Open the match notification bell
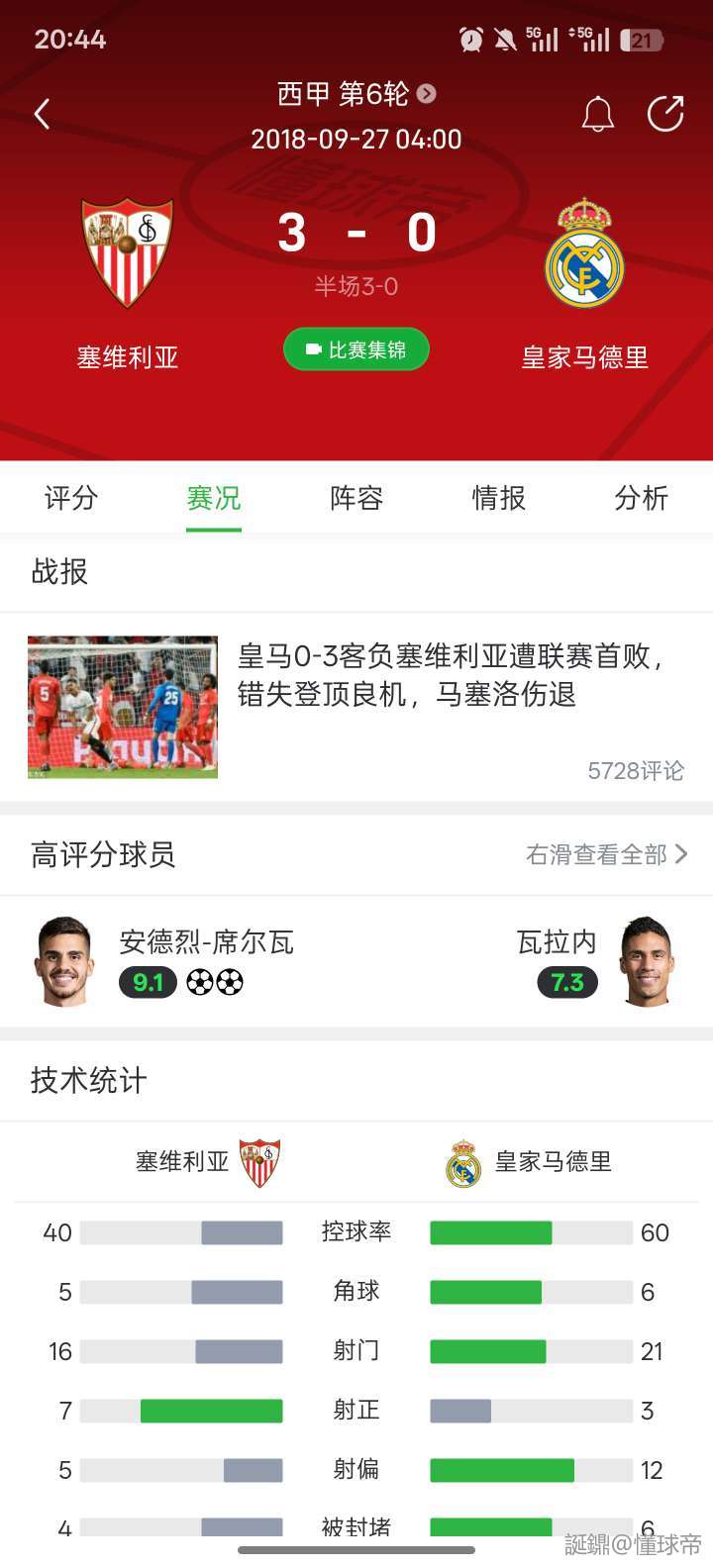Viewport: 713px width, 1568px height. click(x=597, y=115)
